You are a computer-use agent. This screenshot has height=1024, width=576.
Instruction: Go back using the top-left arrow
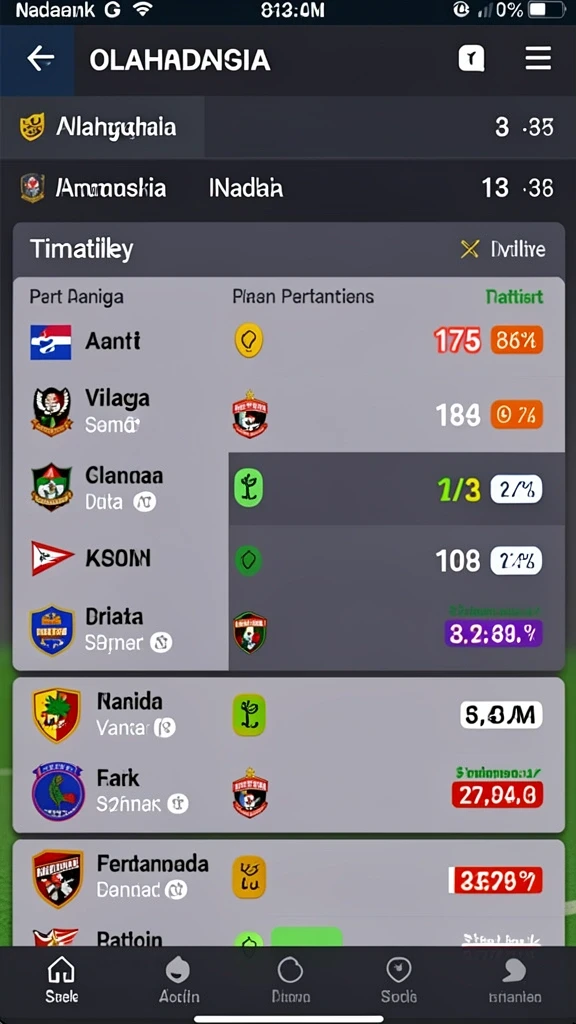pyautogui.click(x=40, y=59)
